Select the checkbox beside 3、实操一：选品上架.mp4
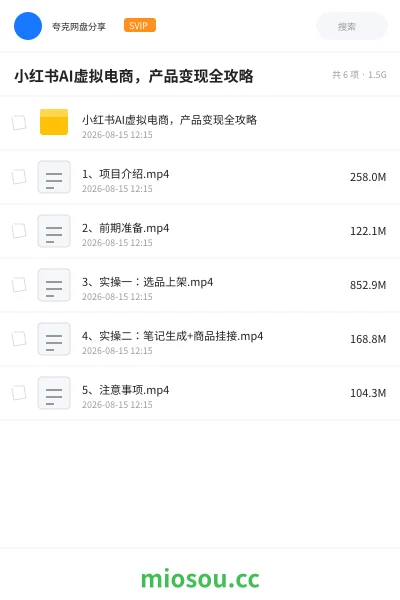The height and width of the screenshot is (600, 400). click(19, 285)
